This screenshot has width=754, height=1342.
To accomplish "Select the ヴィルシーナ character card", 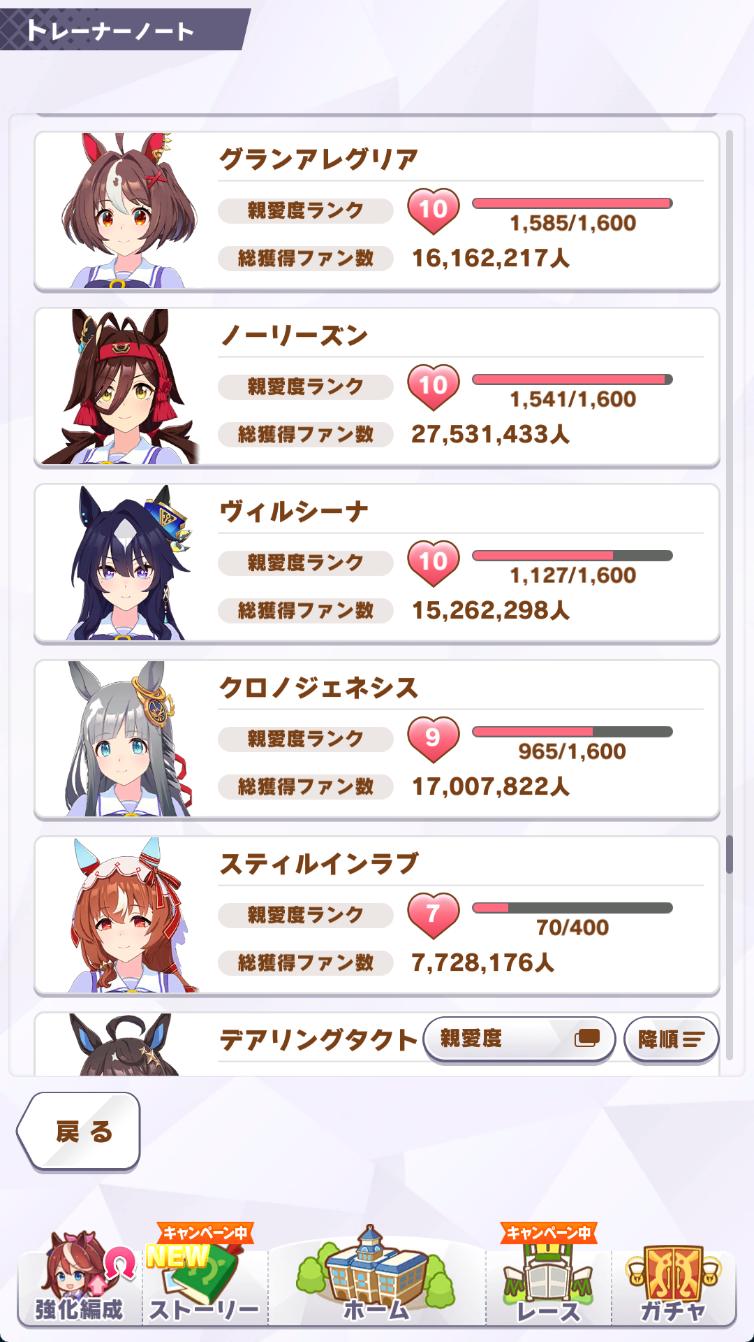I will tap(376, 563).
